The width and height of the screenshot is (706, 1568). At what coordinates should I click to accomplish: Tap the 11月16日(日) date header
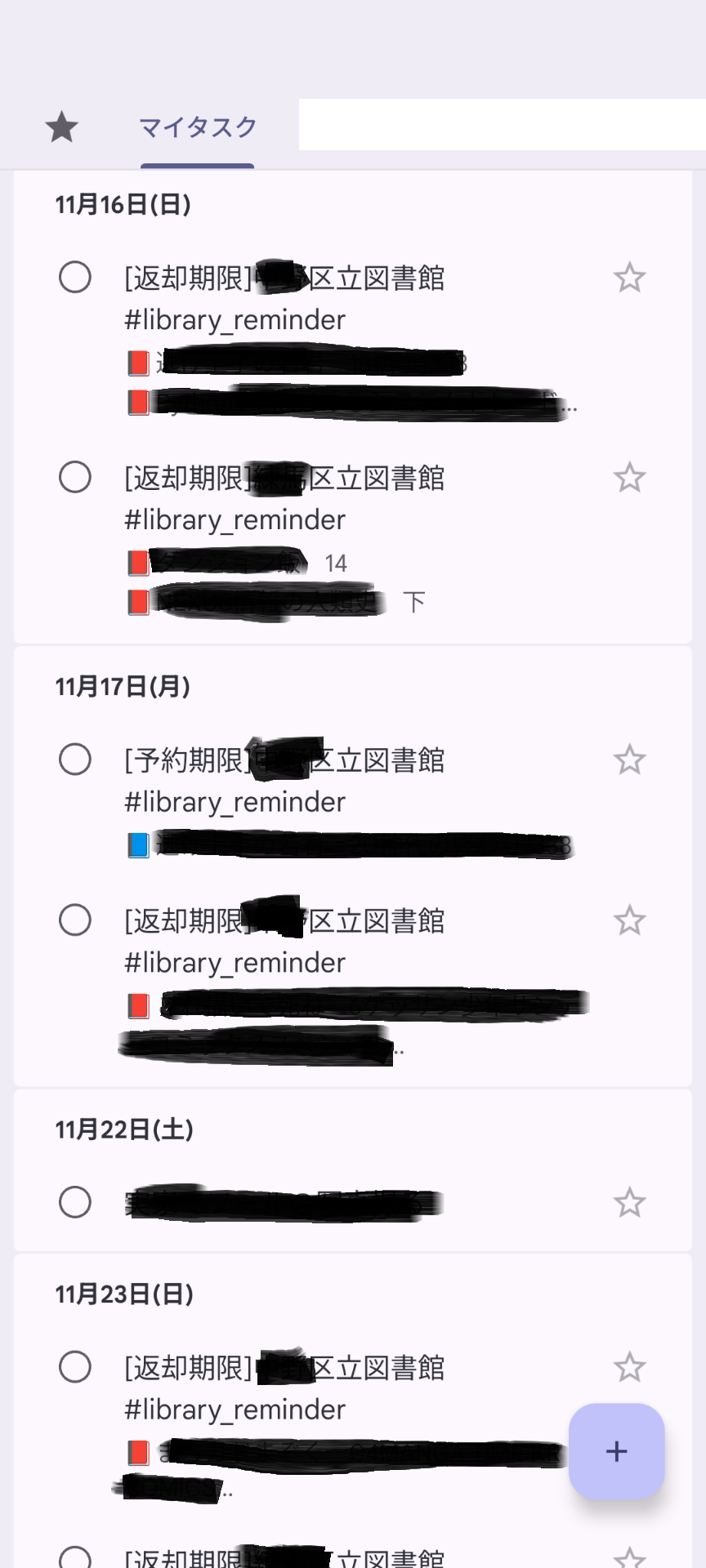pos(123,205)
